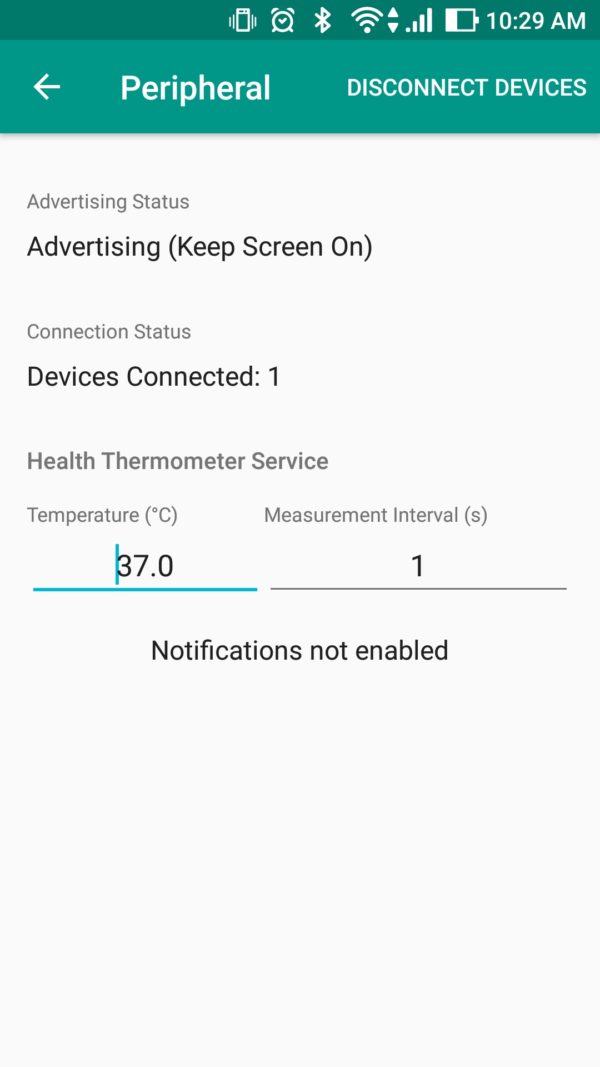600x1067 pixels.
Task: Focus the Temperature (°C) field
Action: (145, 566)
